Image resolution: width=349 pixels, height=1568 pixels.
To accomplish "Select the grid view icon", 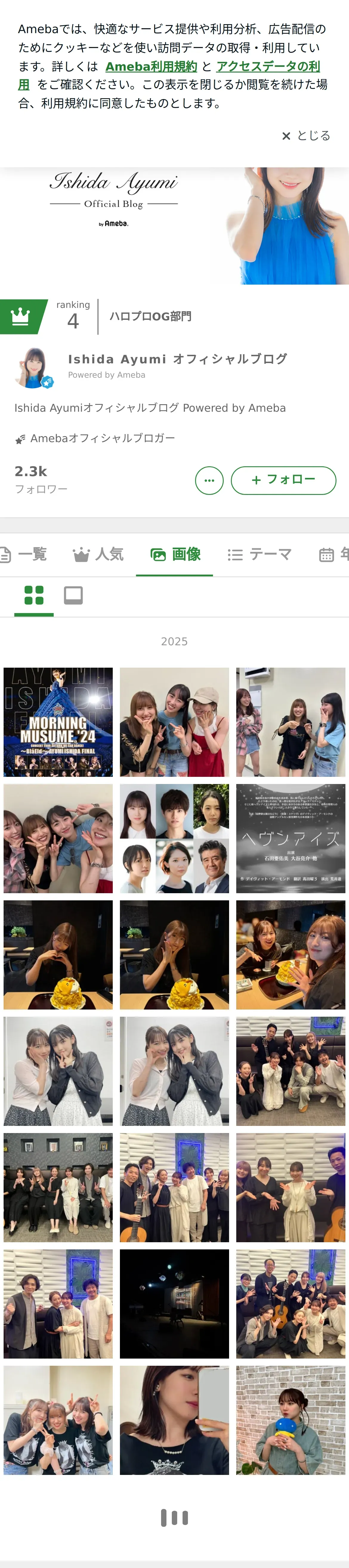I will coord(34,595).
